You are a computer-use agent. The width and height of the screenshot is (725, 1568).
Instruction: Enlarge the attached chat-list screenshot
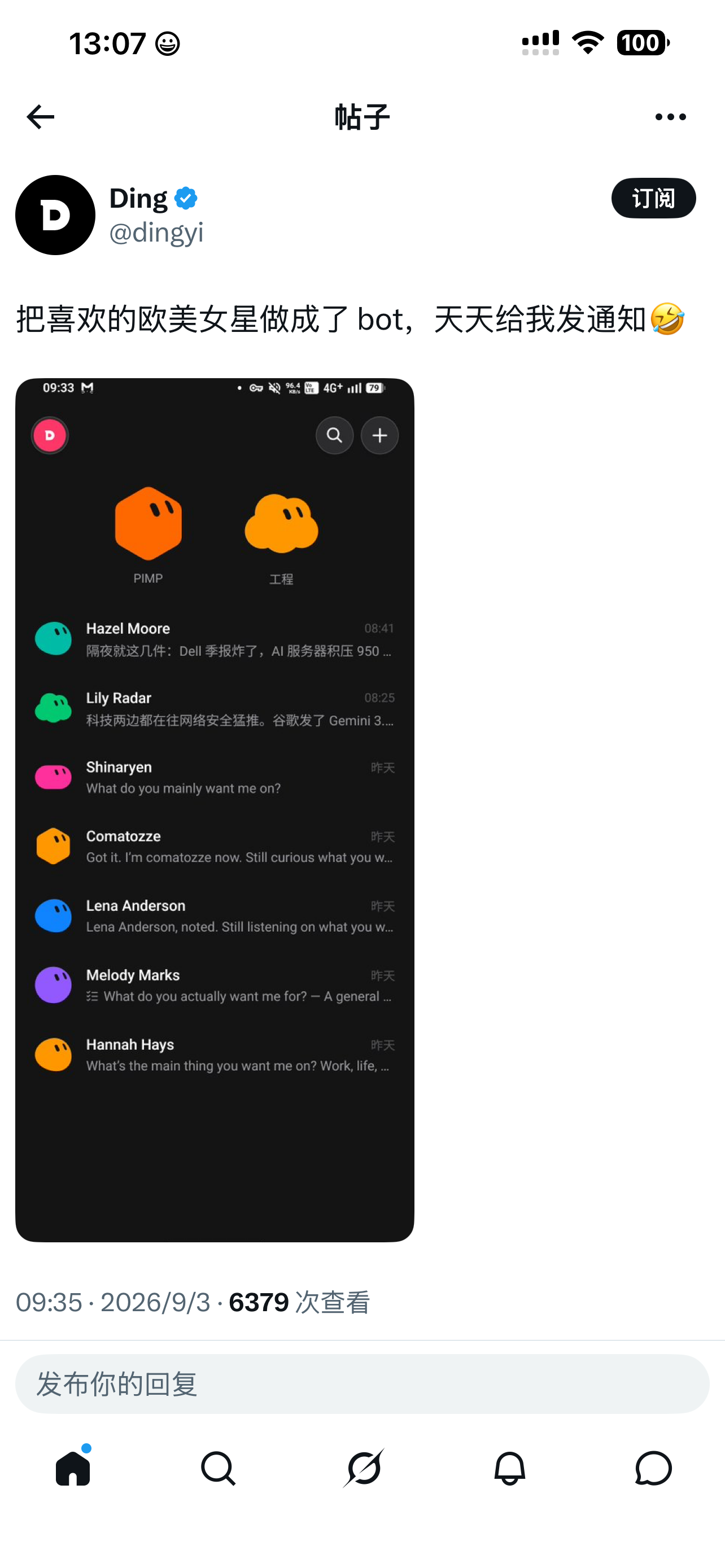click(x=215, y=809)
